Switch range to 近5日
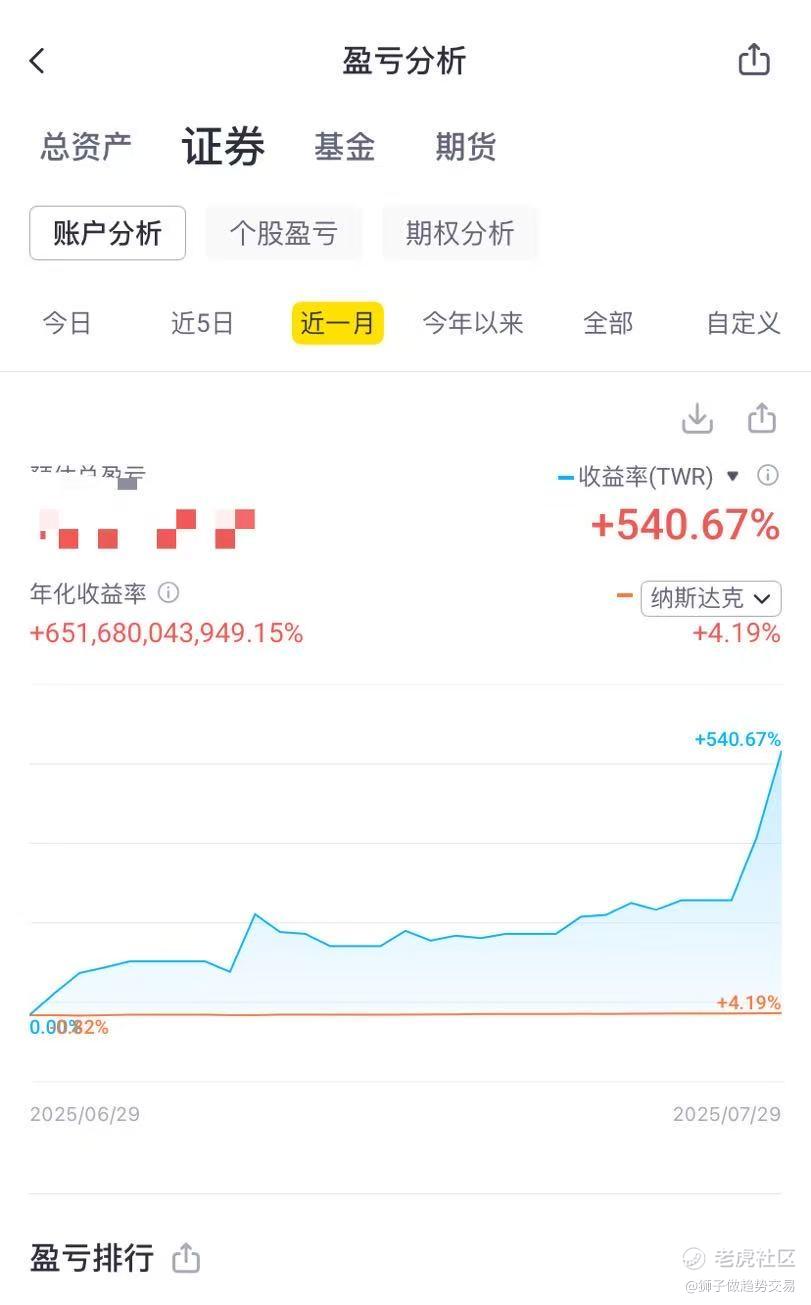811x1305 pixels. pyautogui.click(x=202, y=323)
